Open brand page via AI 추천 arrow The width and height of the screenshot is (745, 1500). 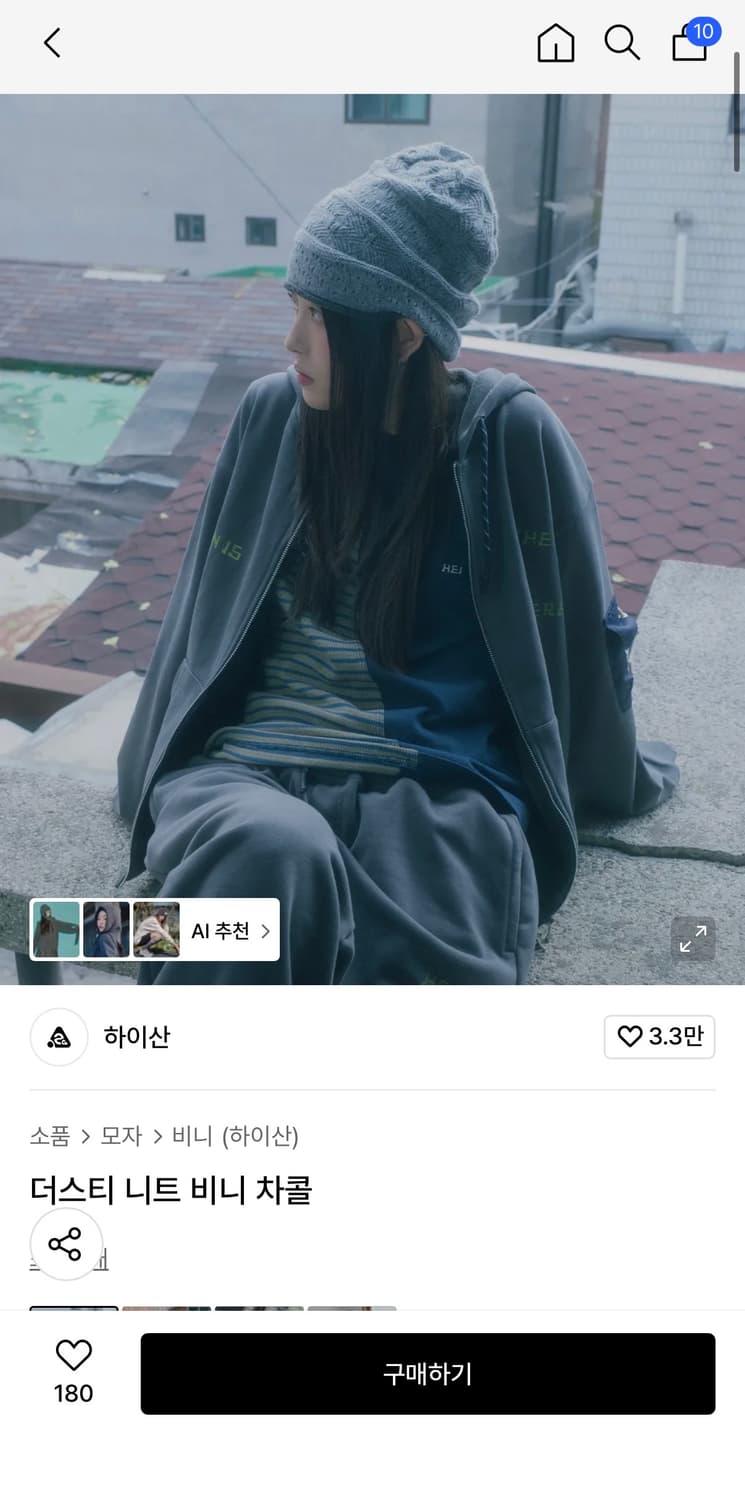pyautogui.click(x=265, y=929)
